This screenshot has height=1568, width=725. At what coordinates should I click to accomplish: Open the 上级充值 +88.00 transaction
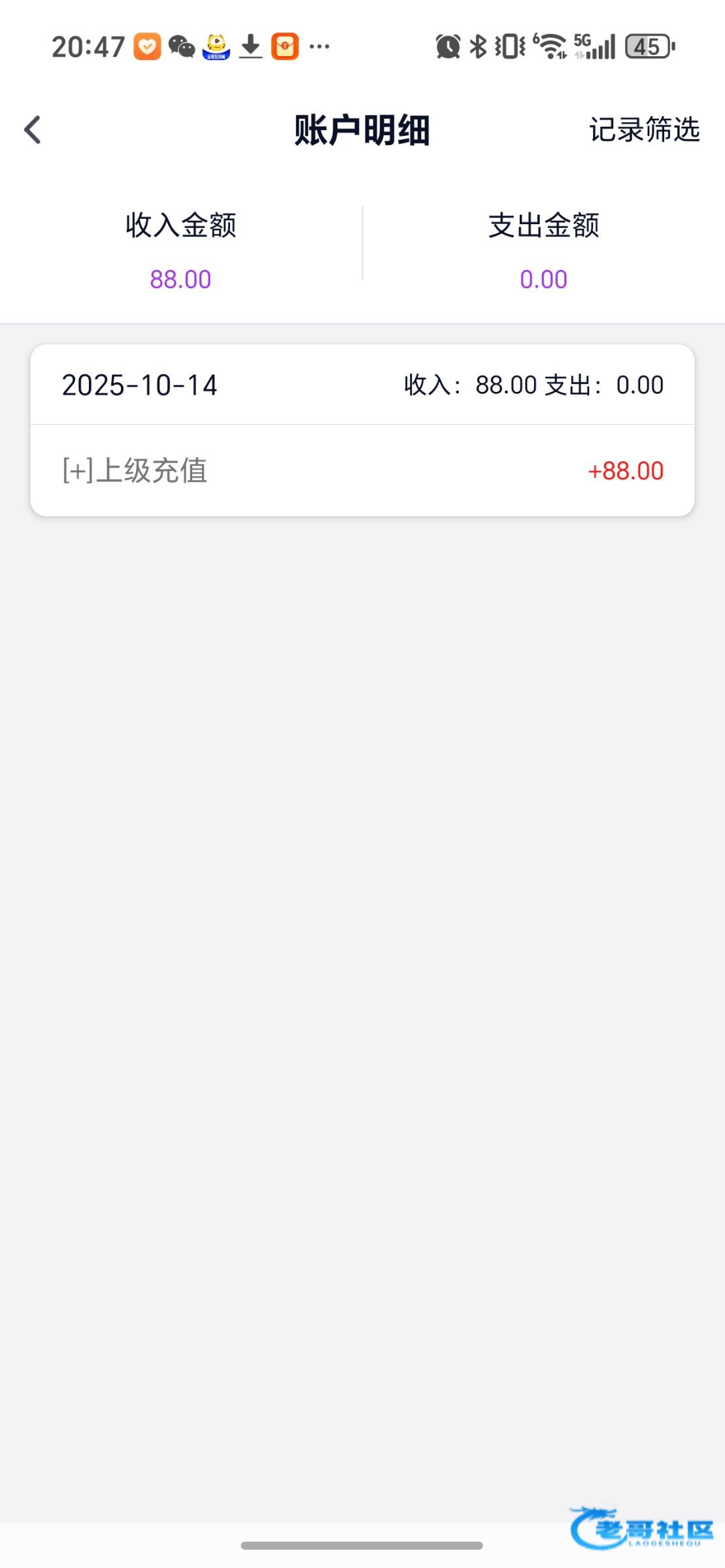click(x=362, y=470)
